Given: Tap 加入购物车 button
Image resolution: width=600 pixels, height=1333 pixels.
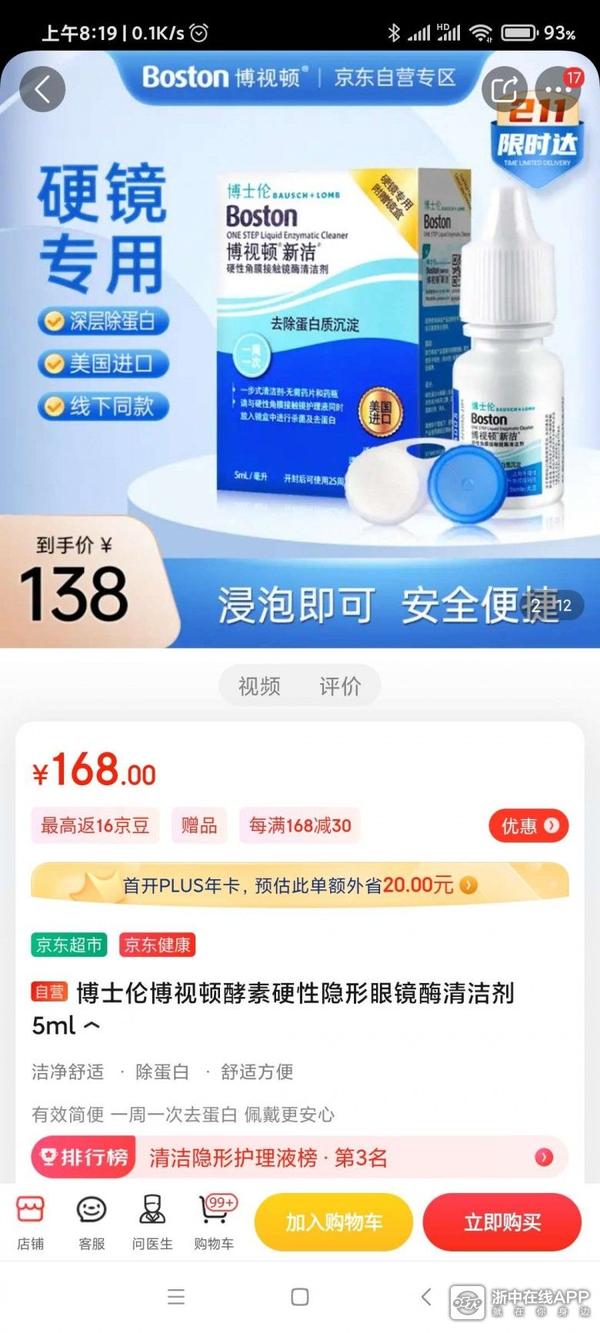Looking at the screenshot, I should (x=334, y=1222).
